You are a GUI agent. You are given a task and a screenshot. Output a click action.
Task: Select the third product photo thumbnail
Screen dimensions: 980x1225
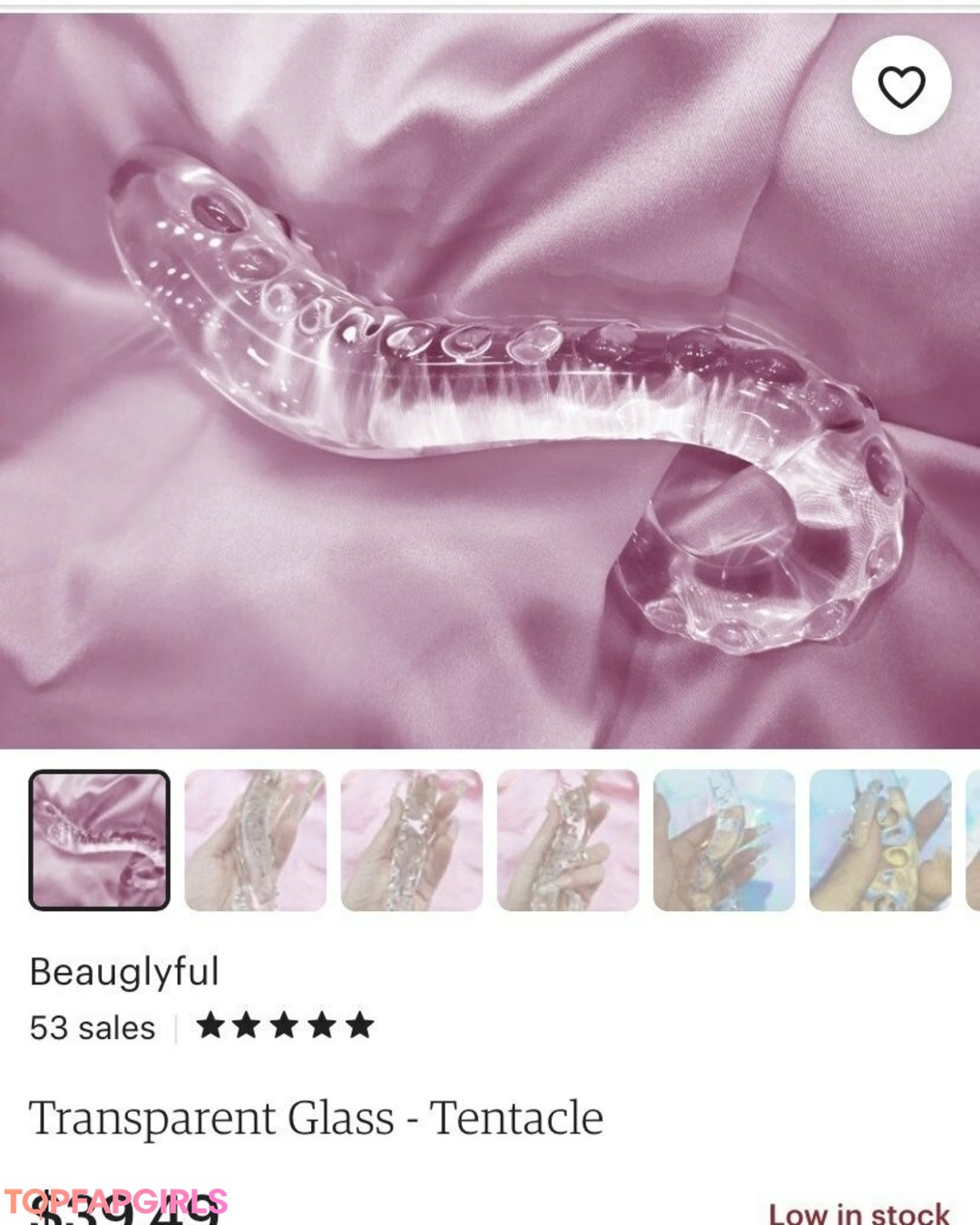[411, 840]
